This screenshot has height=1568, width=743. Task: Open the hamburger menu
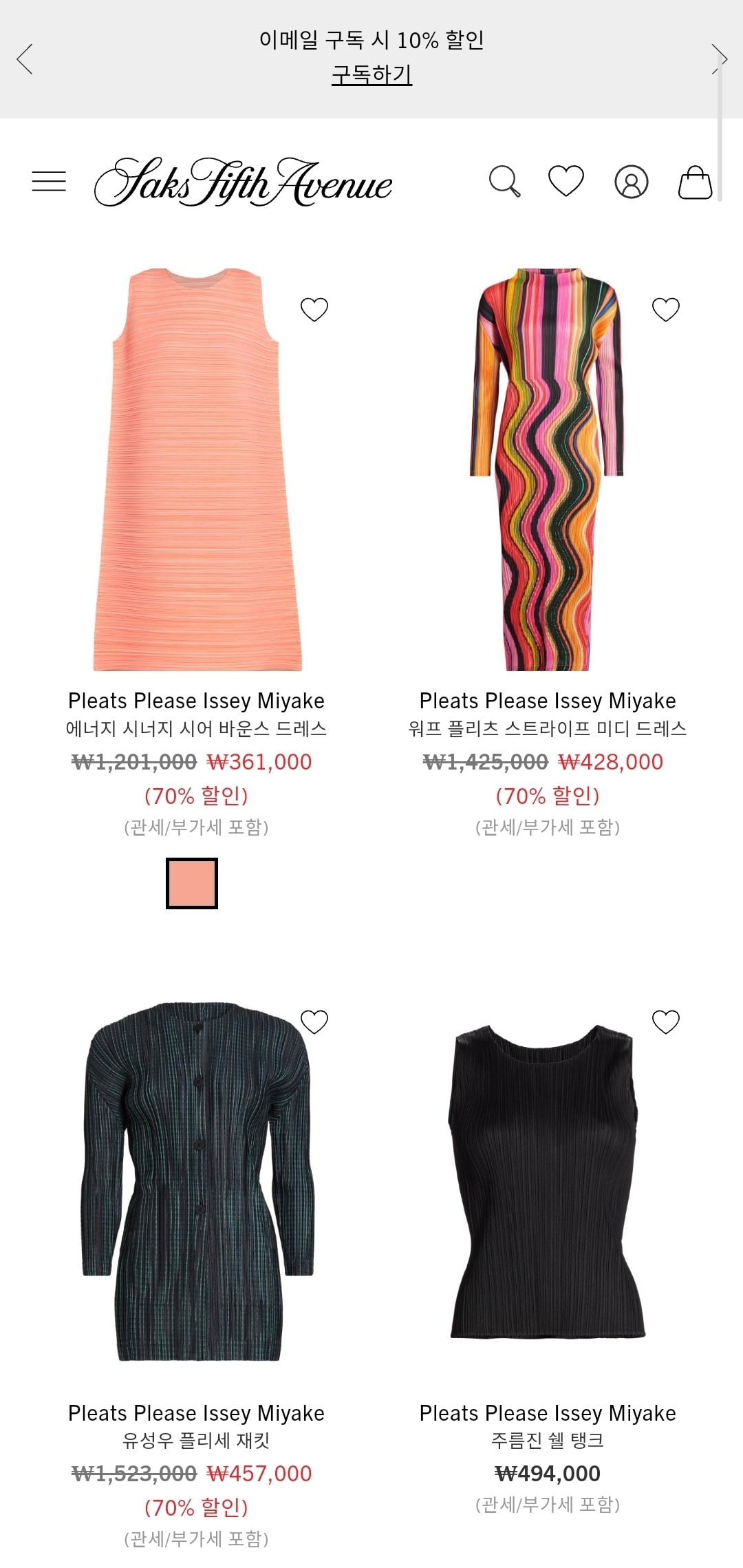tap(49, 182)
